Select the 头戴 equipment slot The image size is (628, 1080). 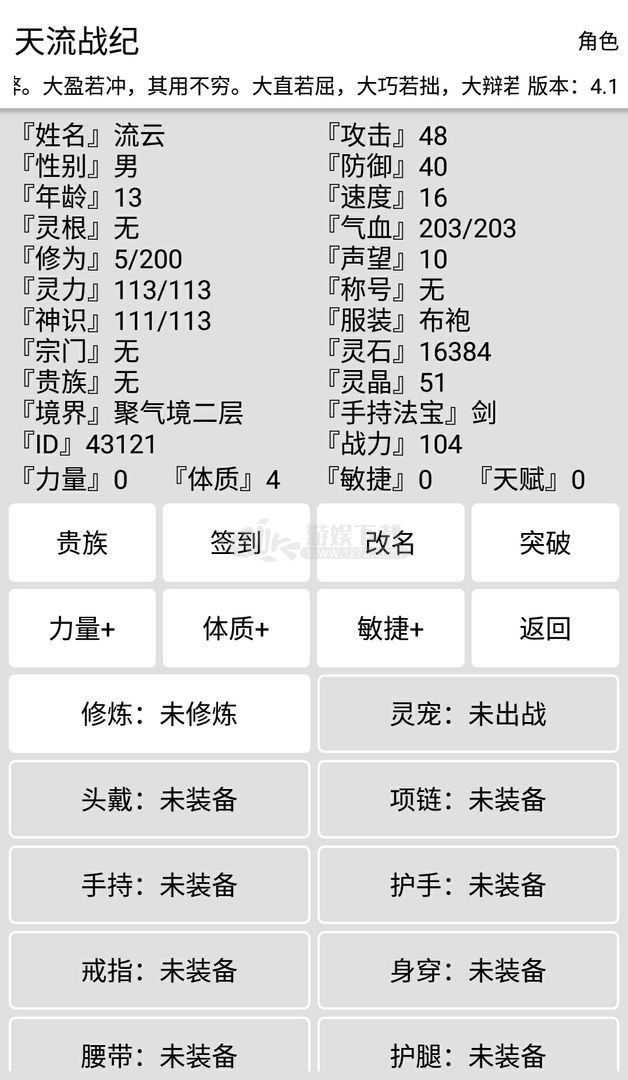159,799
